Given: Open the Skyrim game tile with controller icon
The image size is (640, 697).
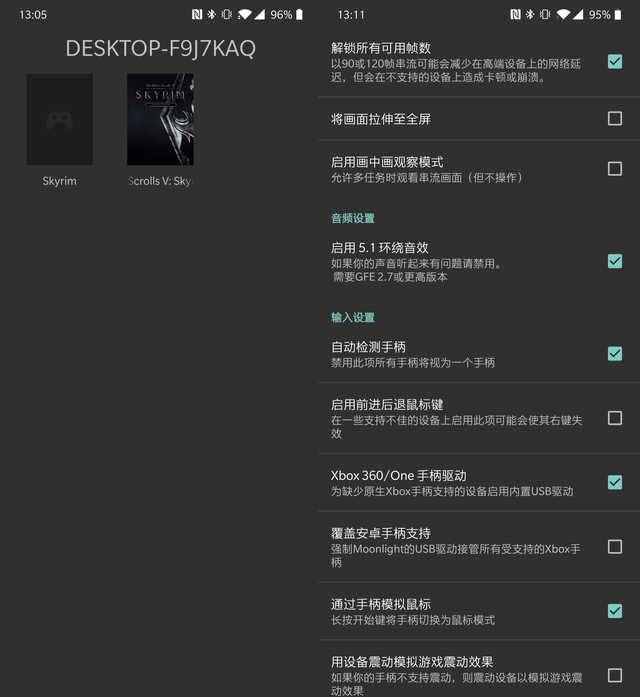Looking at the screenshot, I should click(60, 120).
